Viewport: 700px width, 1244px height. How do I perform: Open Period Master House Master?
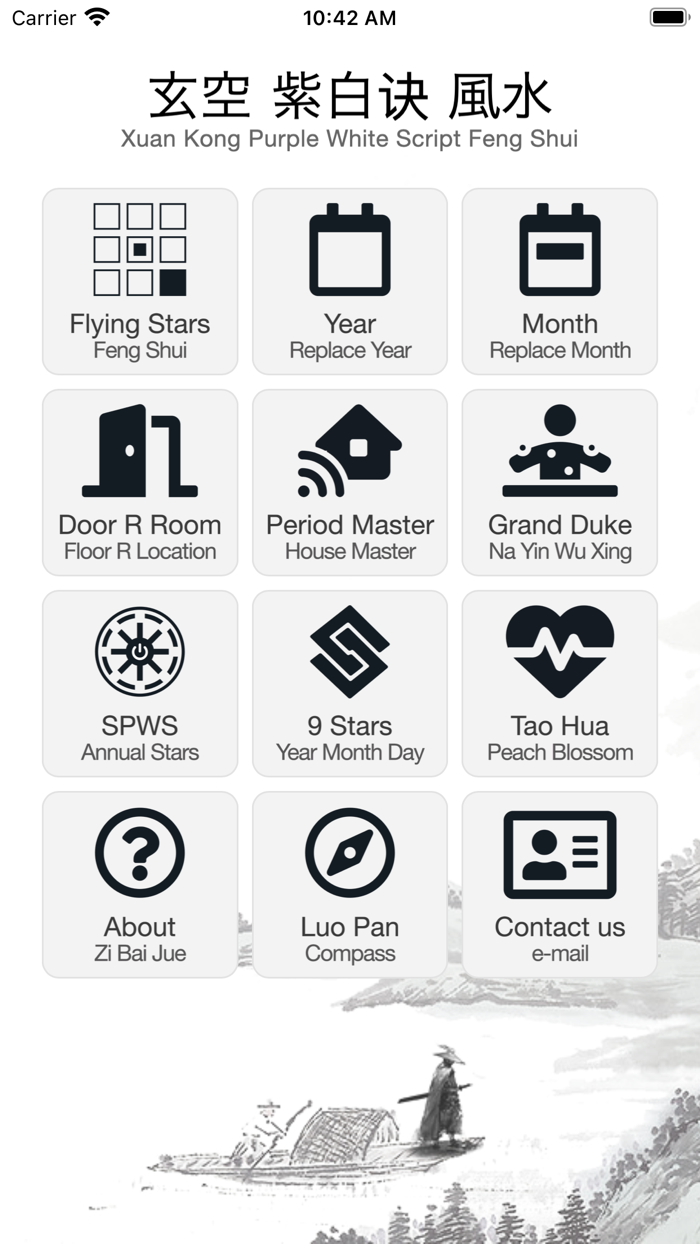point(350,482)
